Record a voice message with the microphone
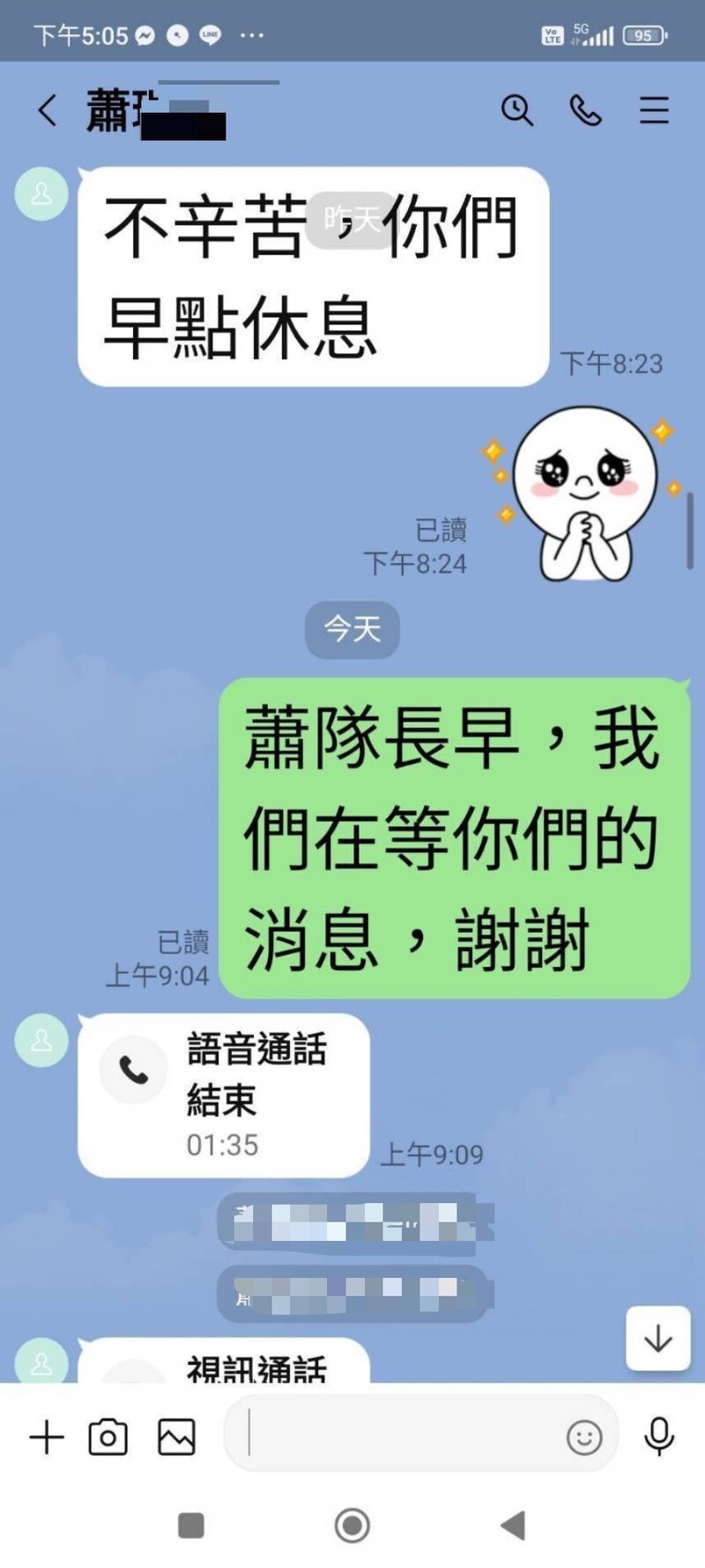This screenshot has height=1568, width=705. click(x=659, y=1437)
